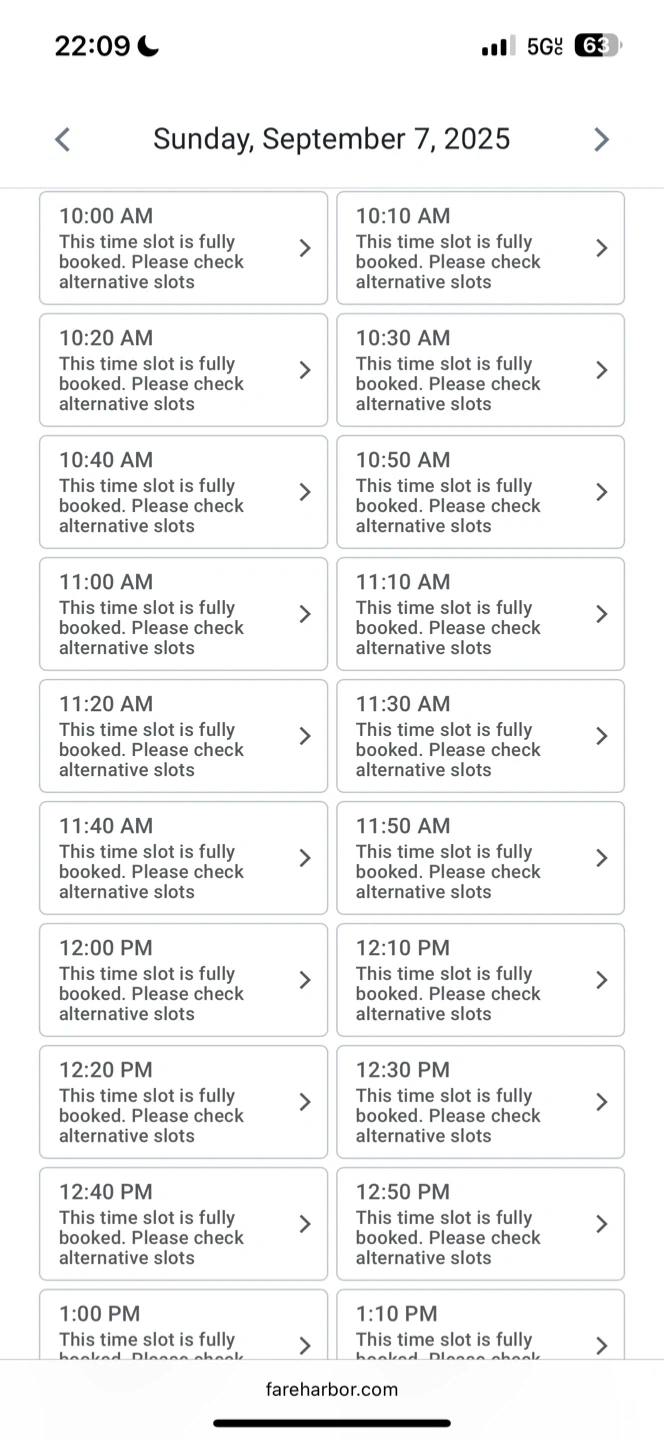This screenshot has height=1440, width=664.
Task: Choose the 12:20 PM time slot
Action: pos(183,1102)
